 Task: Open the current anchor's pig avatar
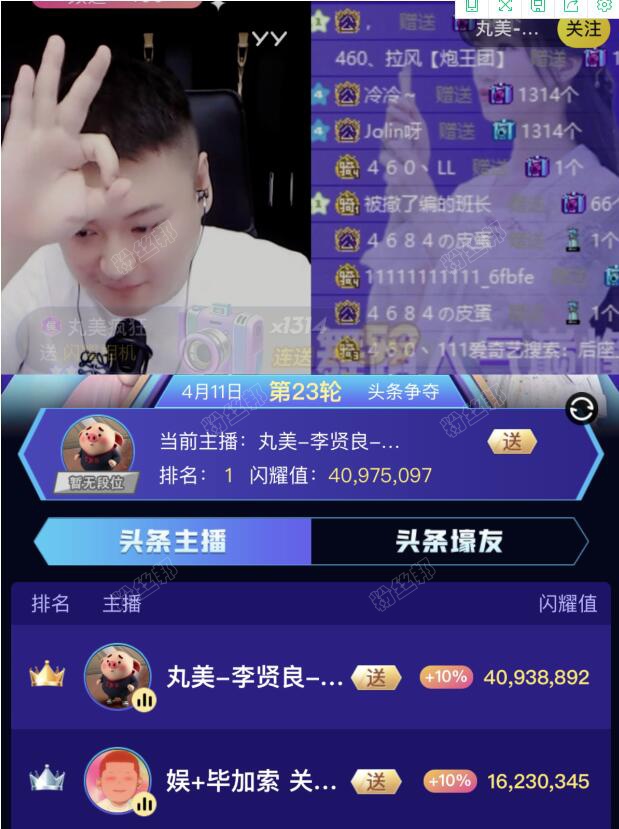click(97, 446)
